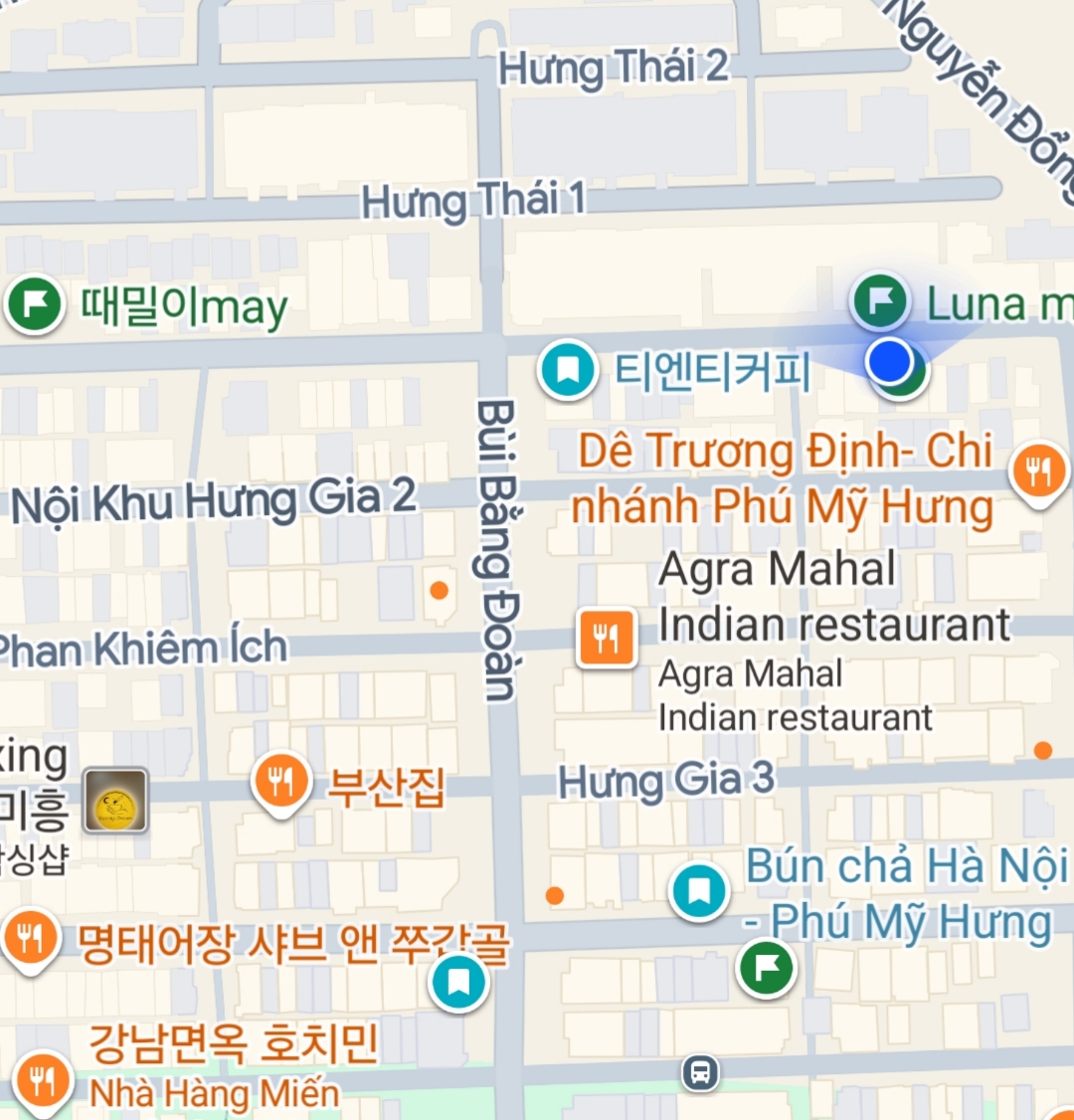Image resolution: width=1074 pixels, height=1120 pixels.
Task: Select the saved Bún chả Hà Nội pin
Action: pos(699,889)
